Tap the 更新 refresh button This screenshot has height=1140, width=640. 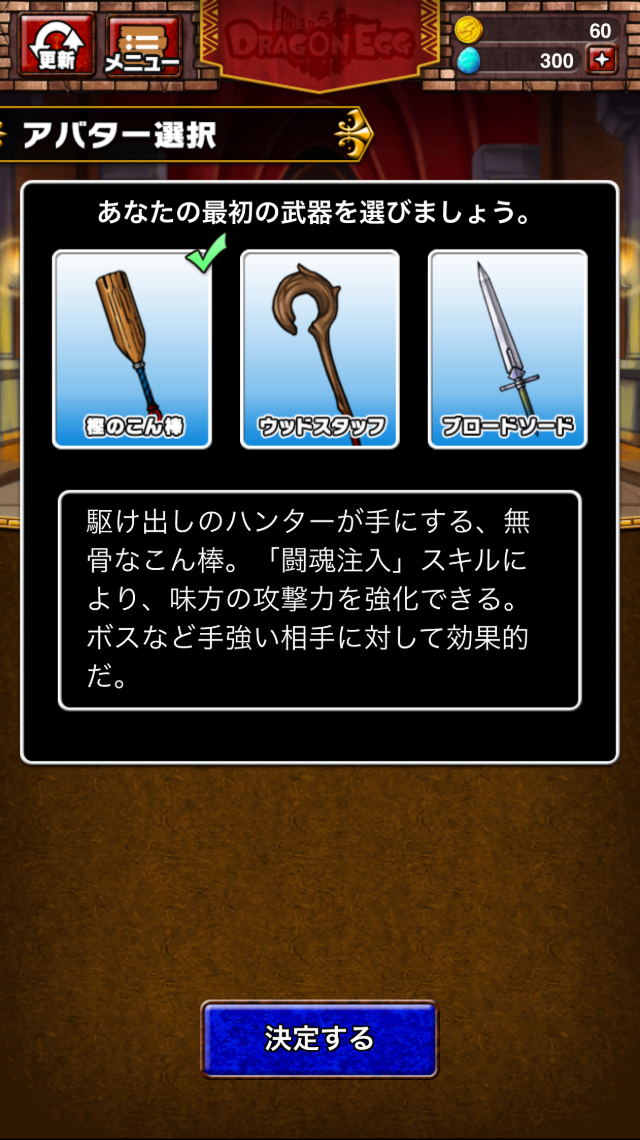56,46
